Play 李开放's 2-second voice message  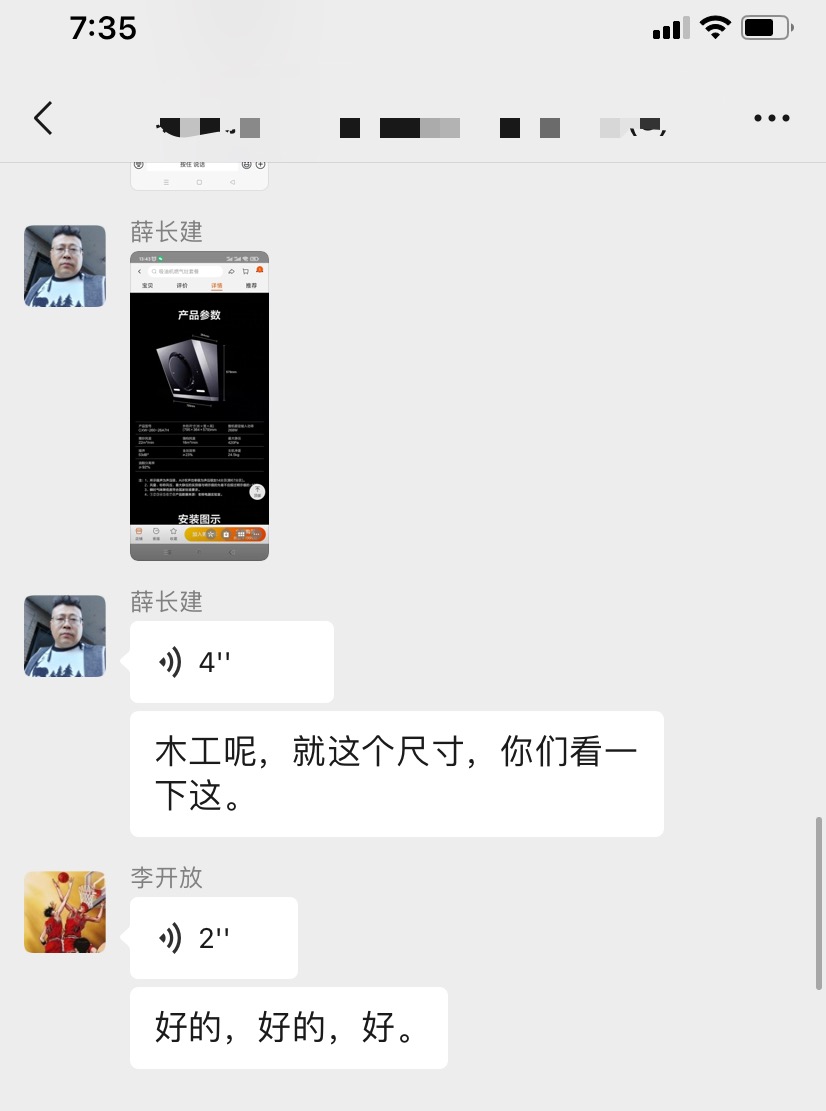coord(213,938)
